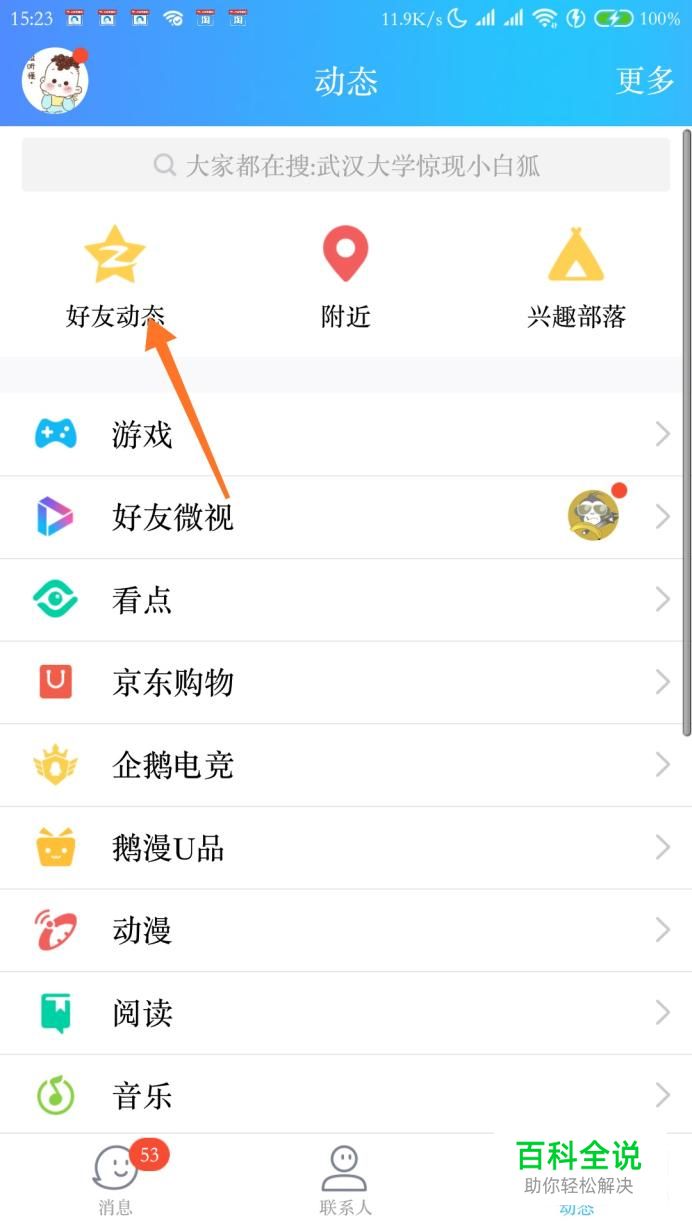The height and width of the screenshot is (1230, 692).
Task: Open the 好友微视 row
Action: click(345, 517)
